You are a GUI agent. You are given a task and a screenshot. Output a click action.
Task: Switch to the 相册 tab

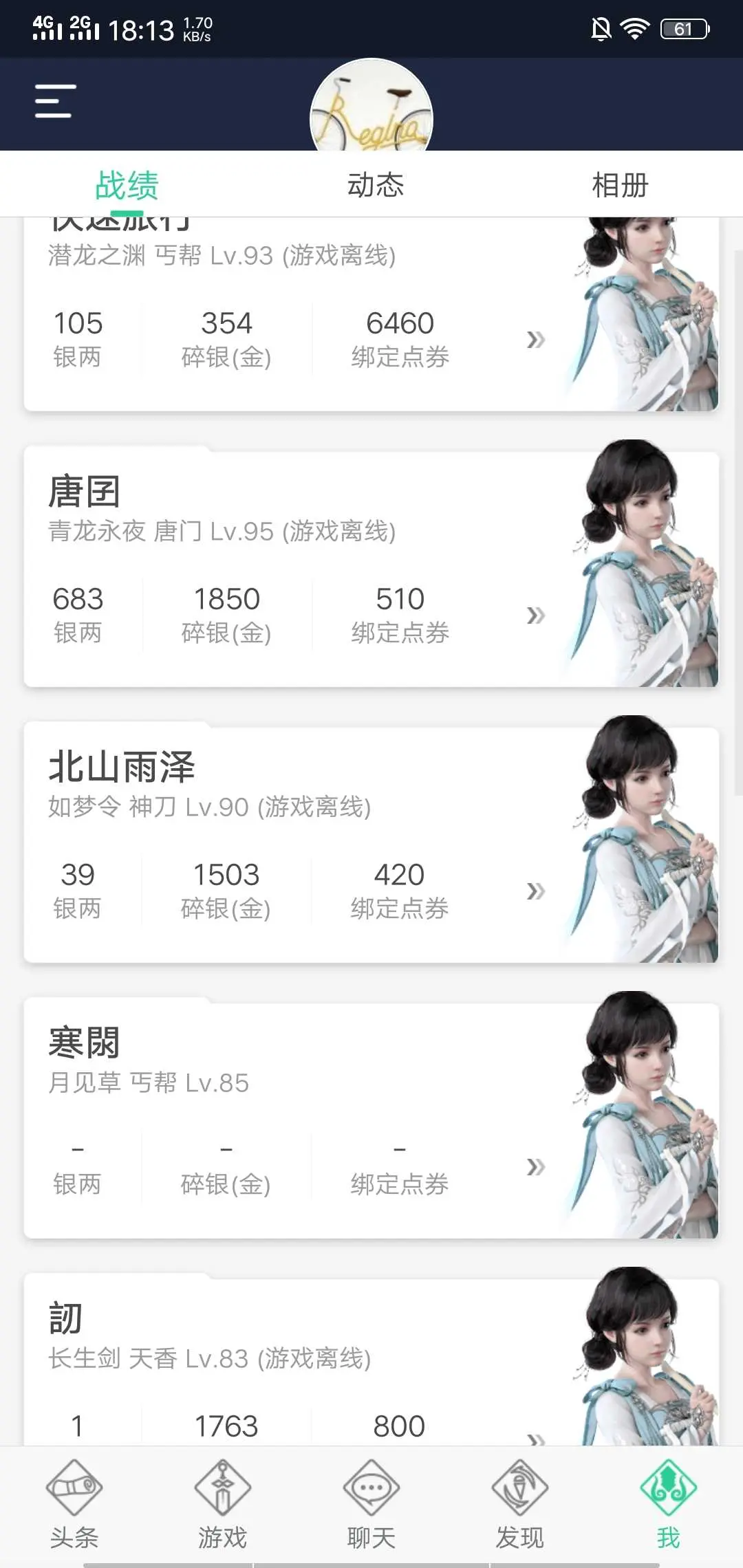[x=620, y=185]
